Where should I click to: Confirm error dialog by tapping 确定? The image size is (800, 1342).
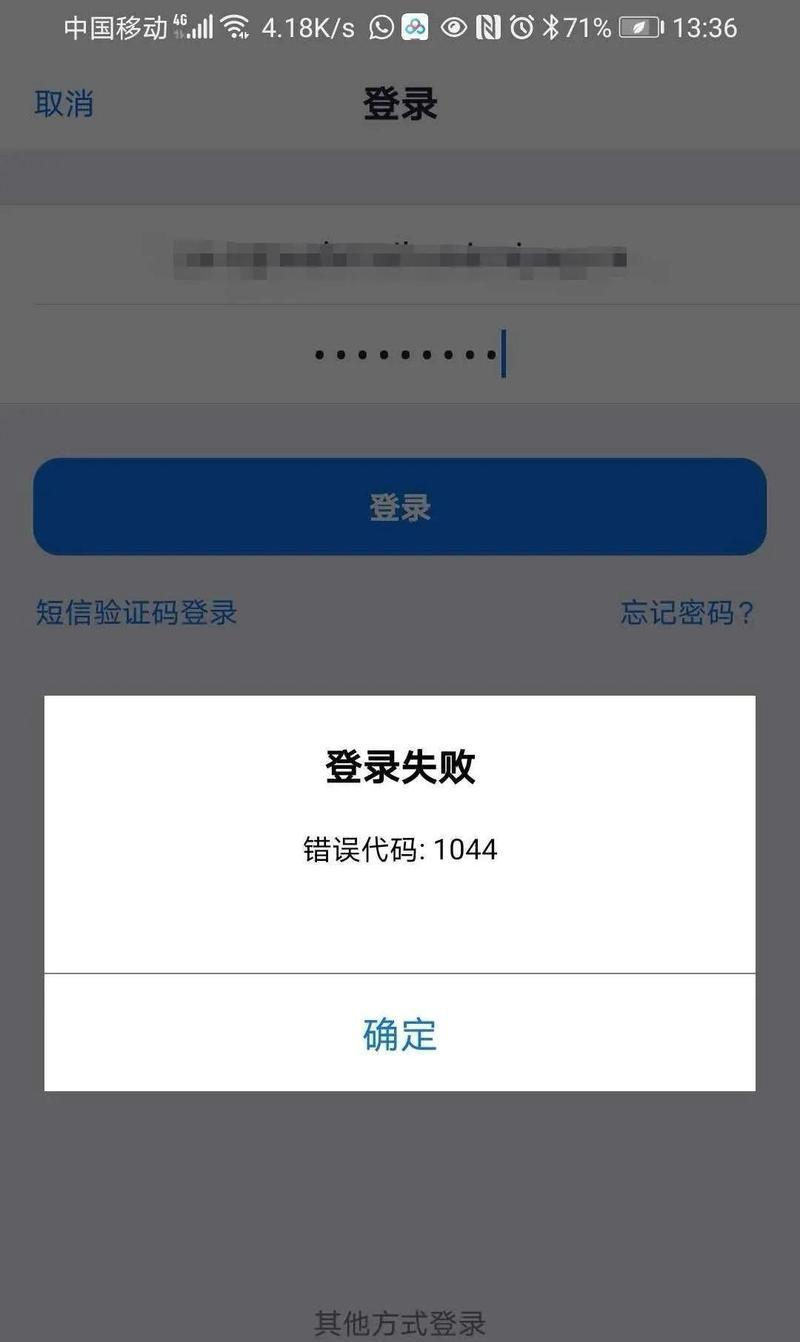398,1035
